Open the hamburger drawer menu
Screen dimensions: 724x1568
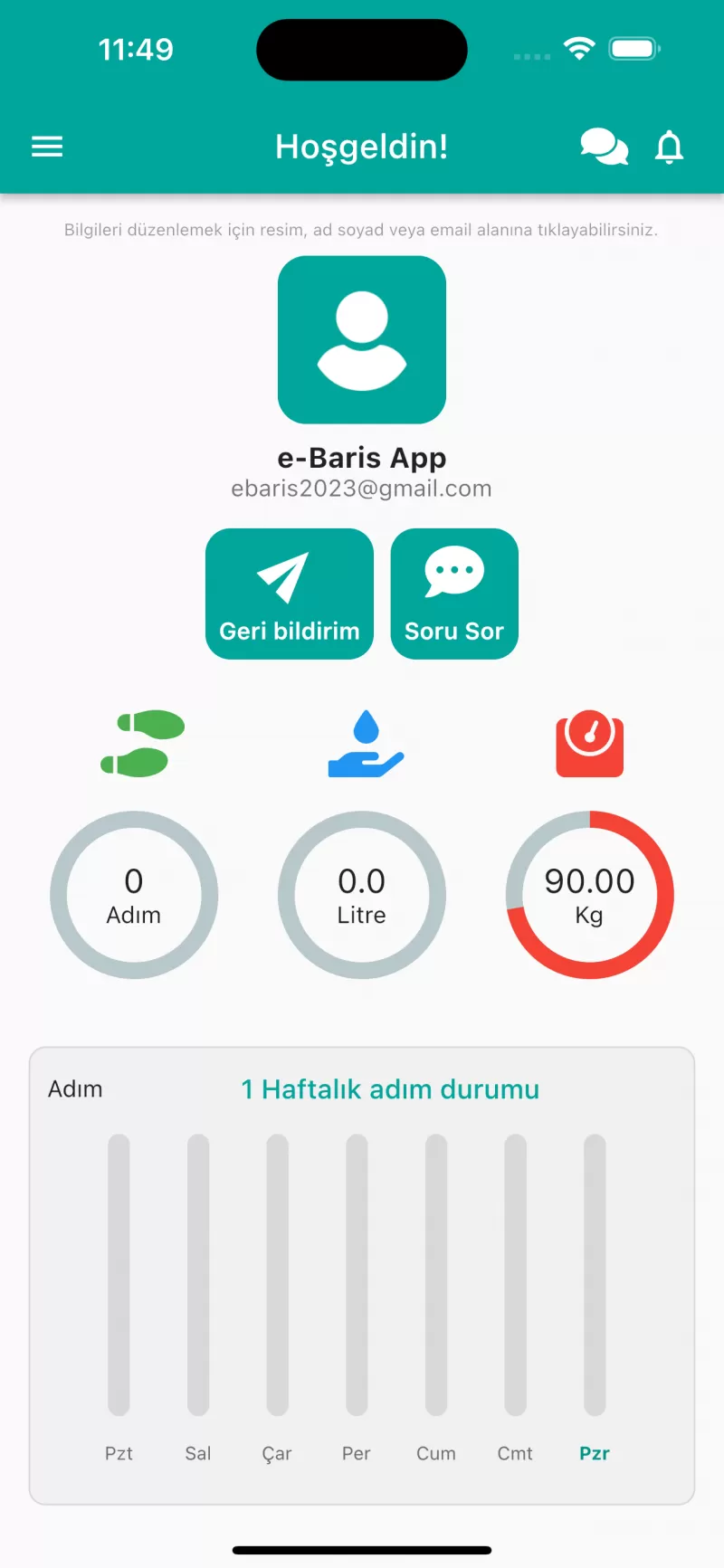click(x=47, y=147)
